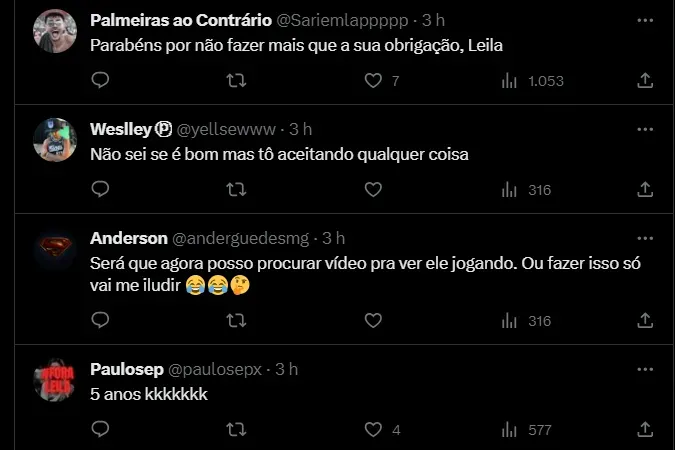Like Weslley's tweet
The width and height of the screenshot is (675, 450).
pyautogui.click(x=373, y=189)
